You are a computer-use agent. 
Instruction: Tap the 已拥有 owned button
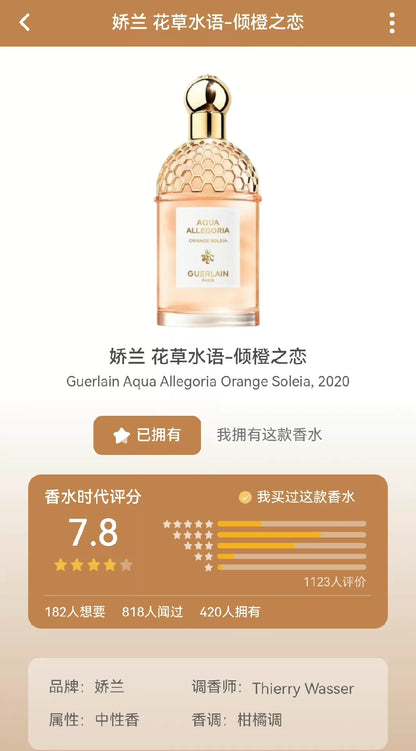point(147,435)
